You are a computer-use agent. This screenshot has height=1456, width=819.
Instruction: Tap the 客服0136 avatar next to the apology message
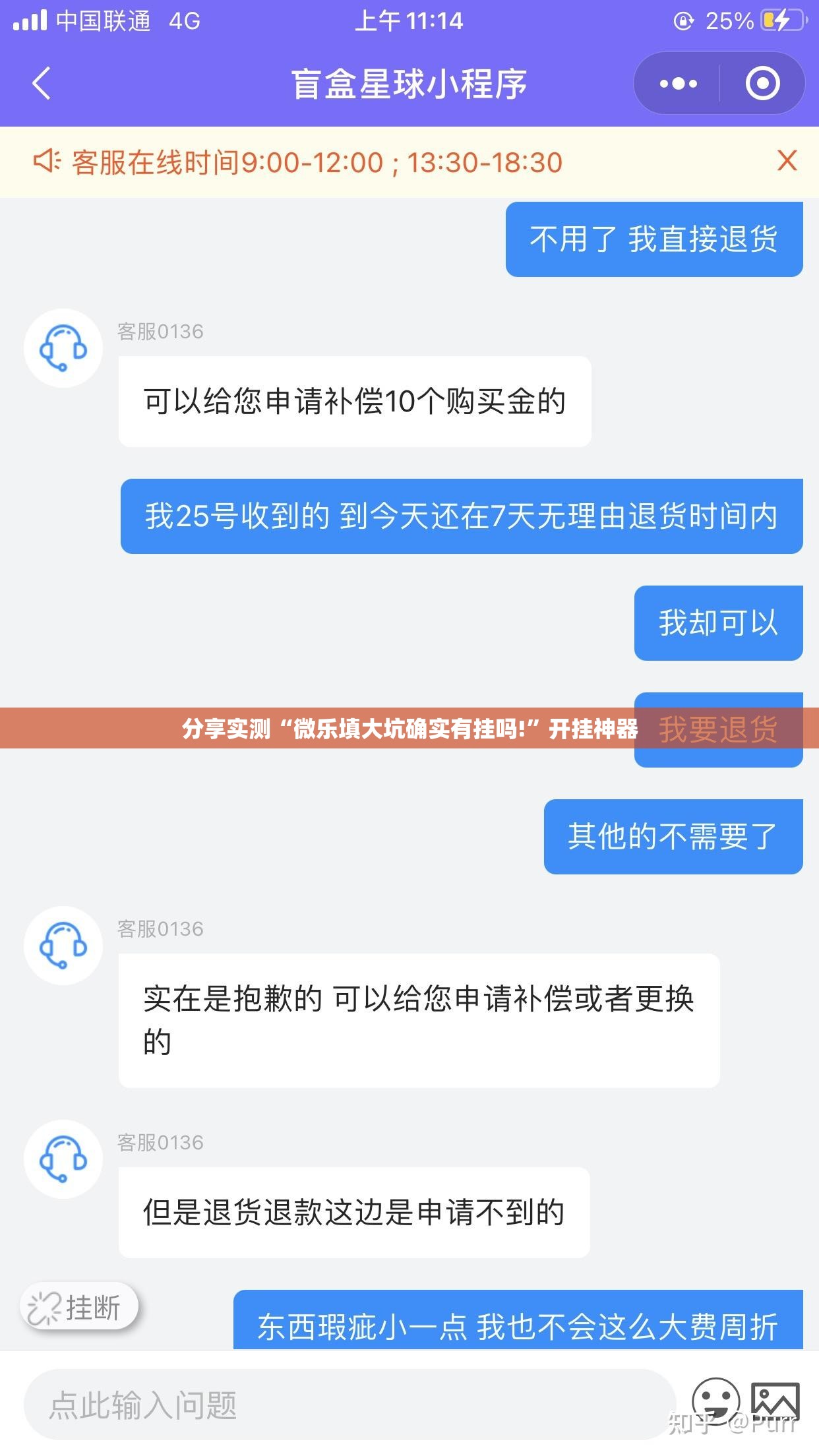[63, 945]
